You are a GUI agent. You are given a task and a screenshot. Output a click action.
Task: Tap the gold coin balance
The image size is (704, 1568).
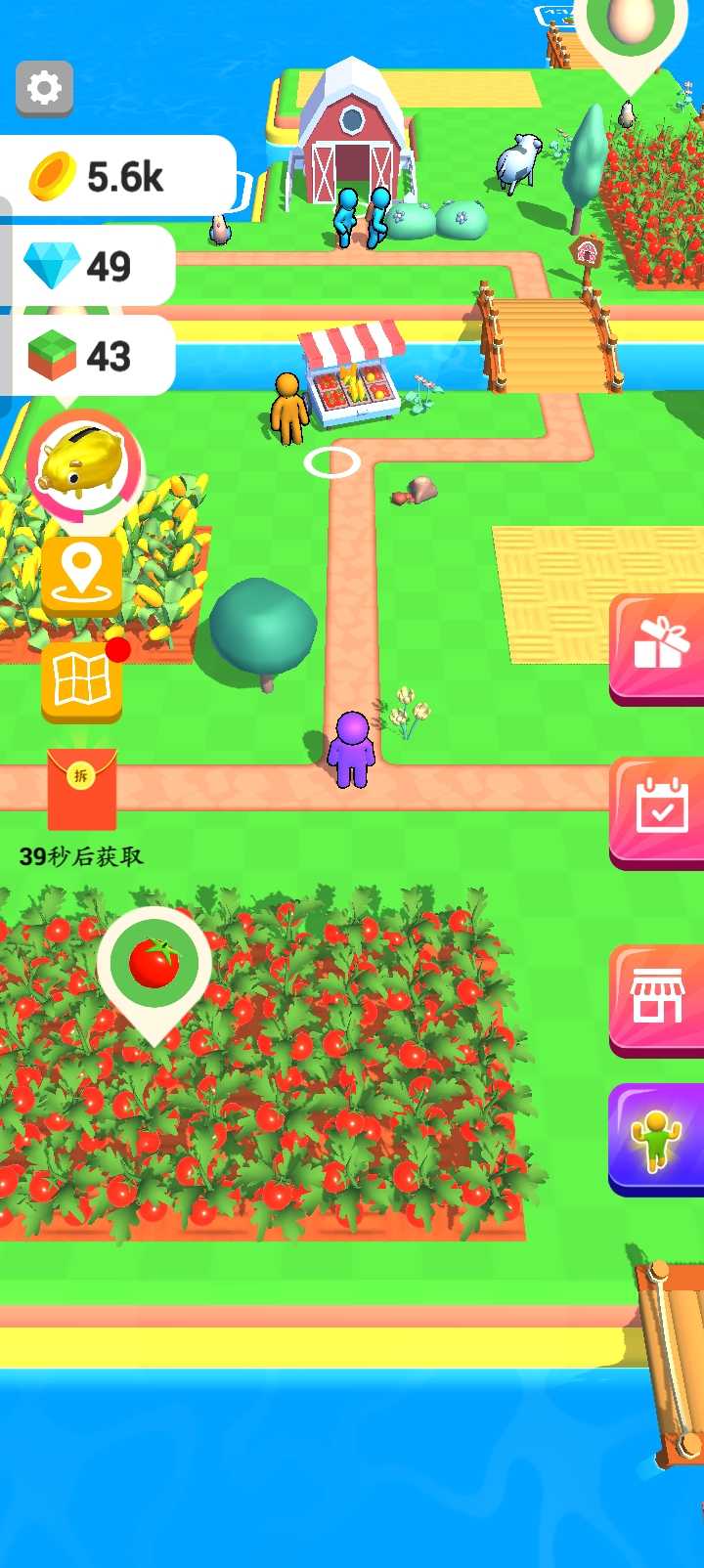[117, 177]
